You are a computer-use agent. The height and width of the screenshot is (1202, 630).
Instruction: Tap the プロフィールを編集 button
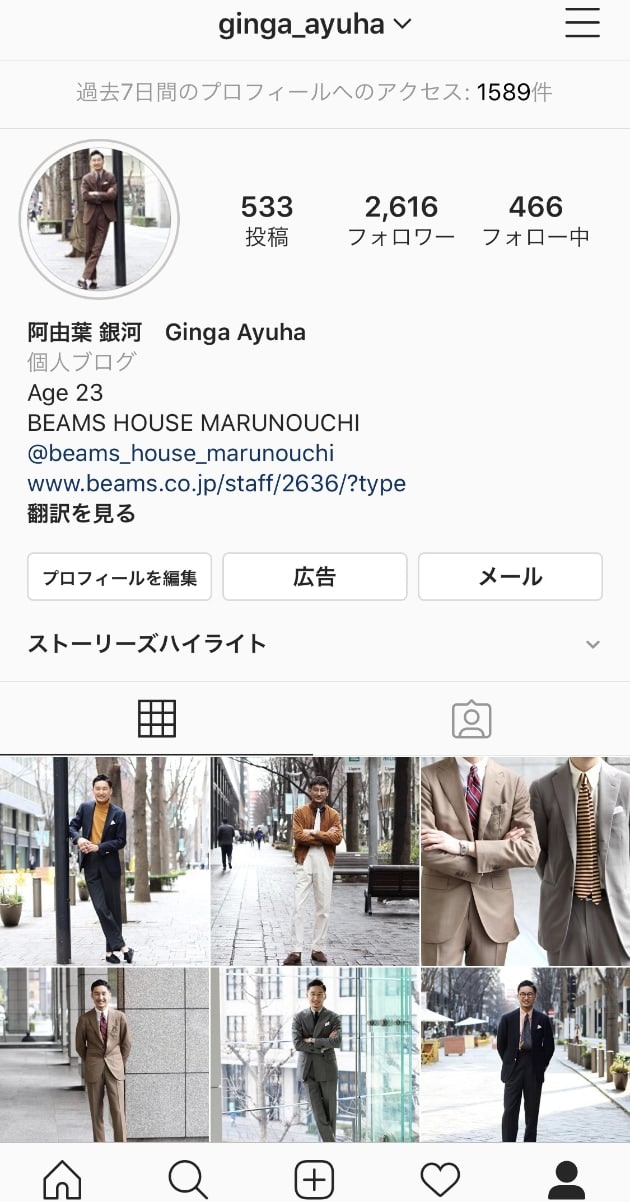(x=119, y=577)
